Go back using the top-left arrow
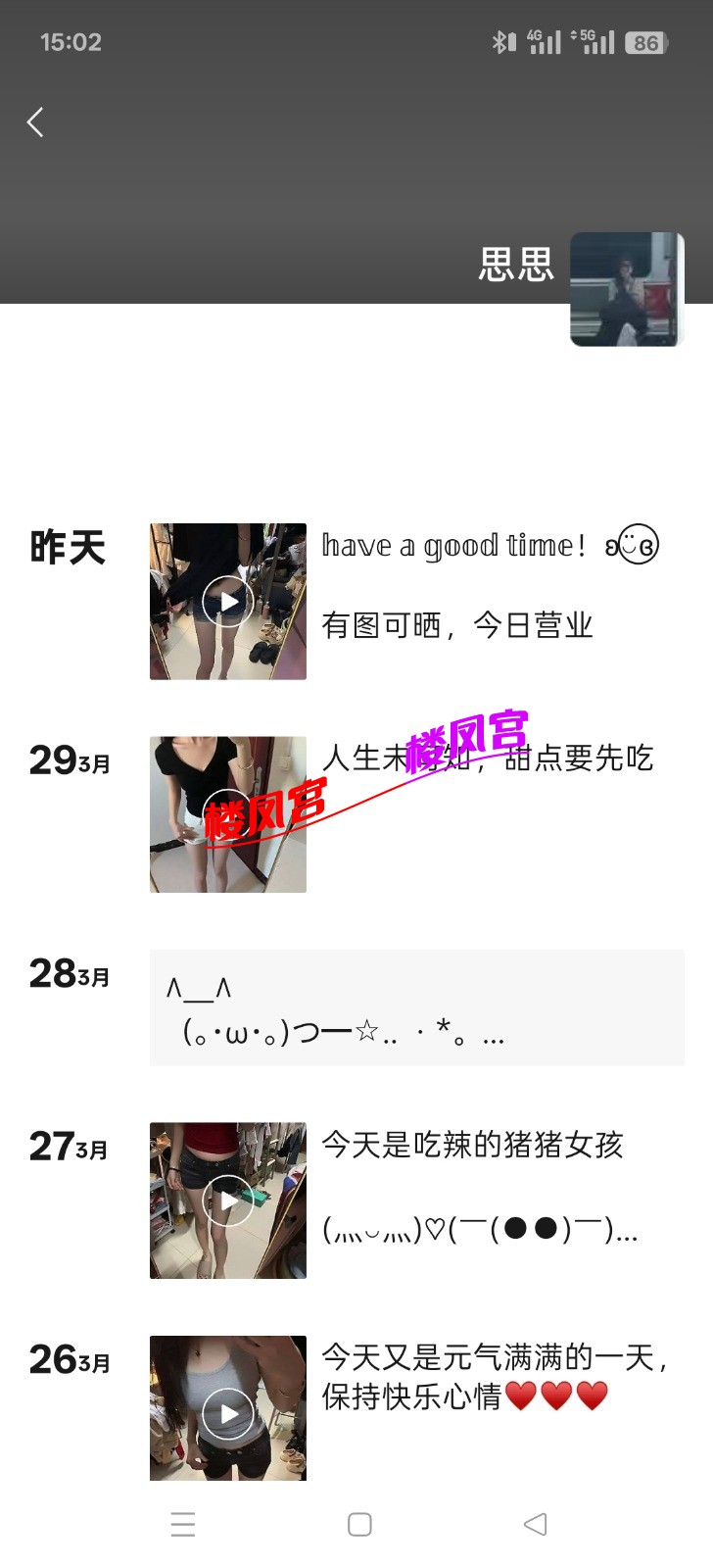Screen dimensions: 713x1568 point(35,122)
